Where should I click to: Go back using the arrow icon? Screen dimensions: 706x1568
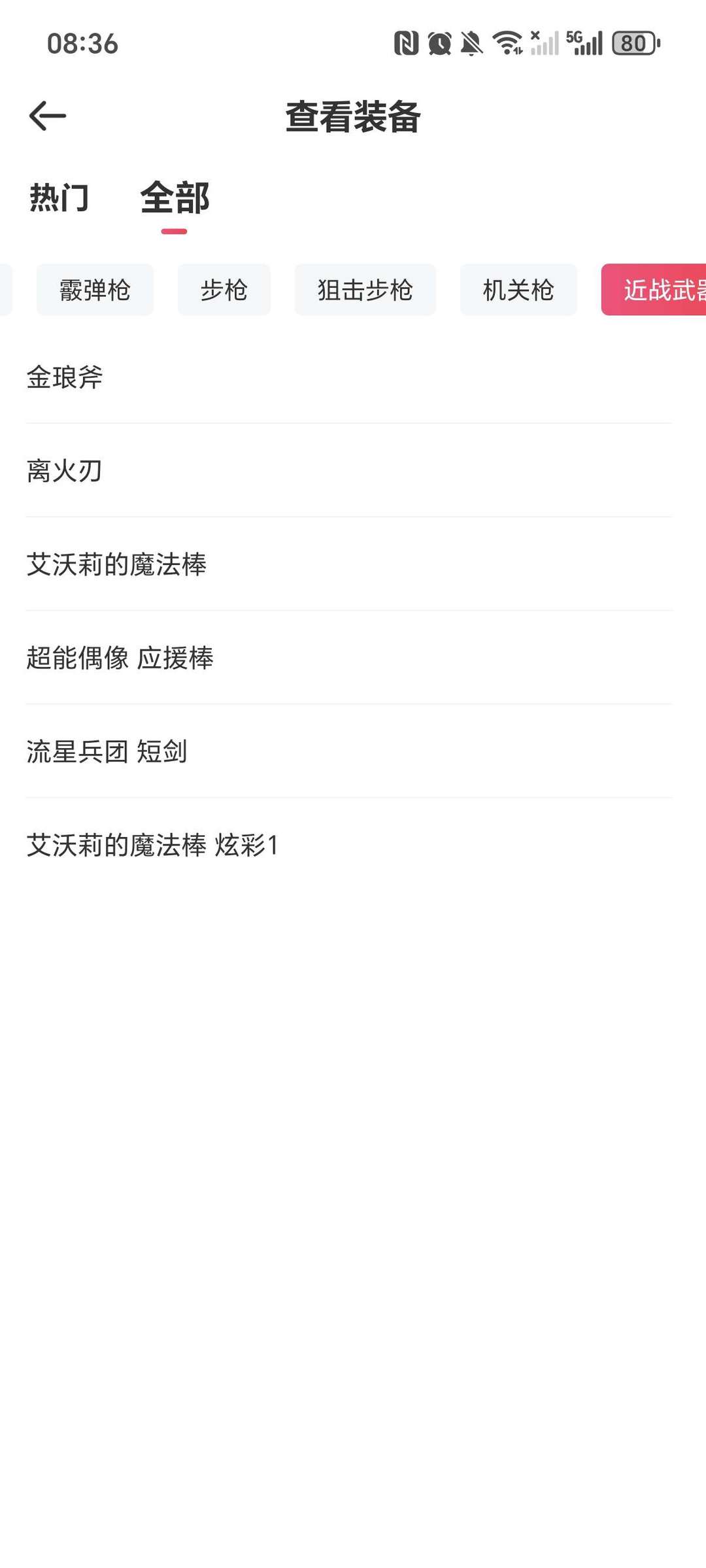(x=48, y=116)
